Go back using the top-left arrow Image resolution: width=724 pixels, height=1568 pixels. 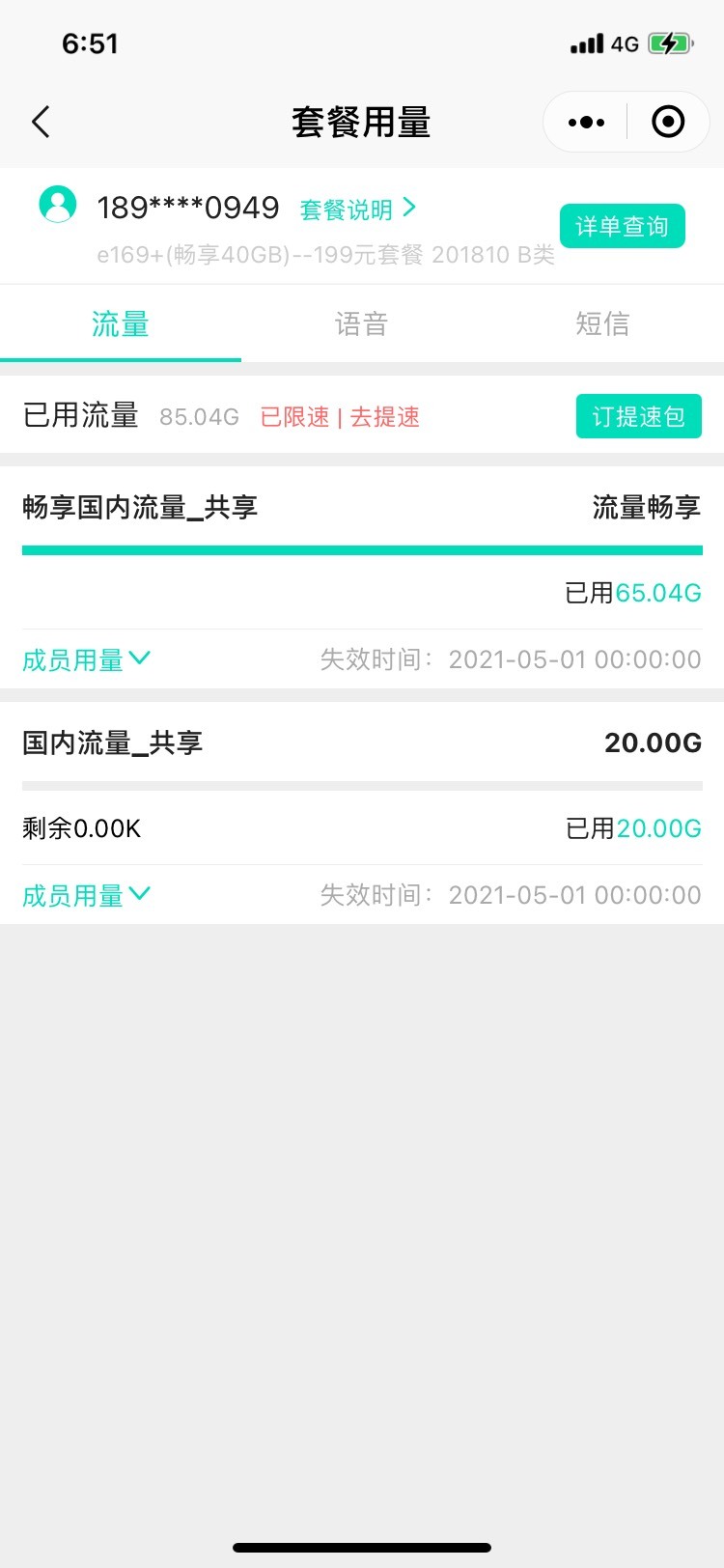(41, 123)
